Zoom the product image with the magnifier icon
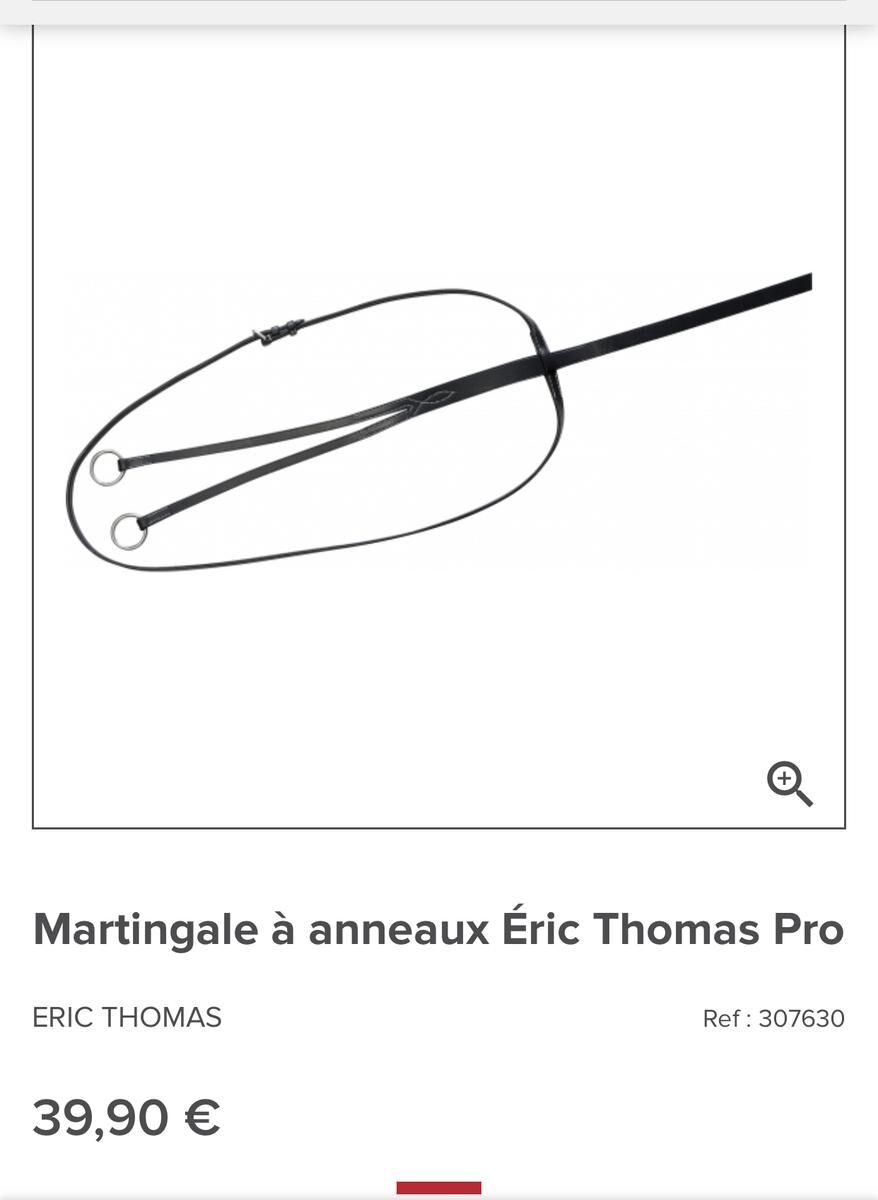 point(789,783)
